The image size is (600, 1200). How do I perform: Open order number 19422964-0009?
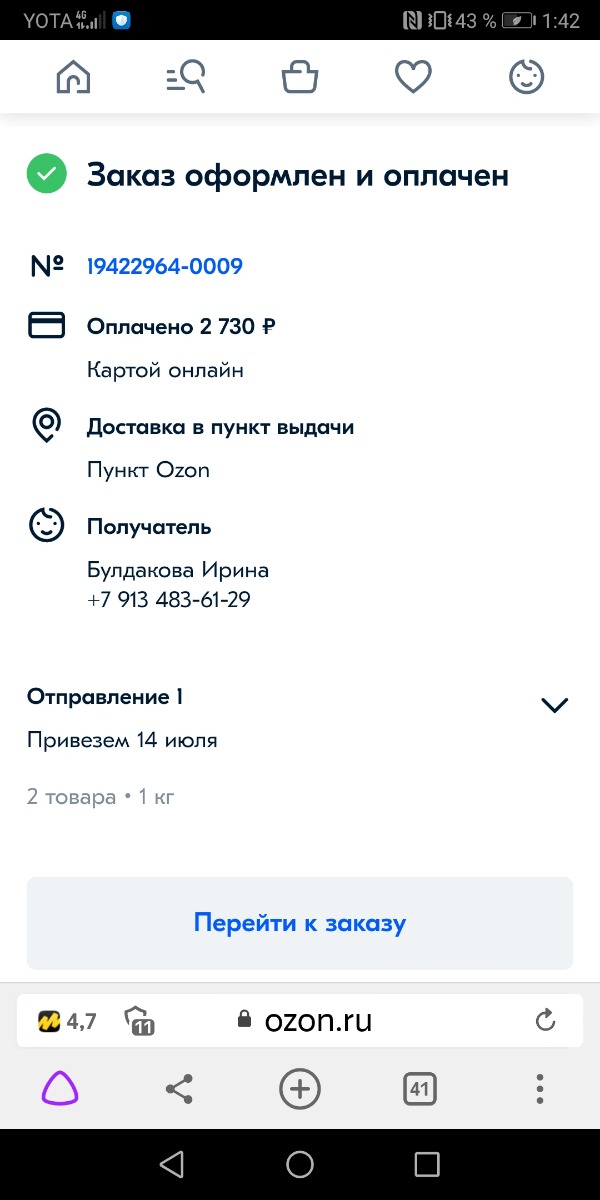click(x=165, y=266)
